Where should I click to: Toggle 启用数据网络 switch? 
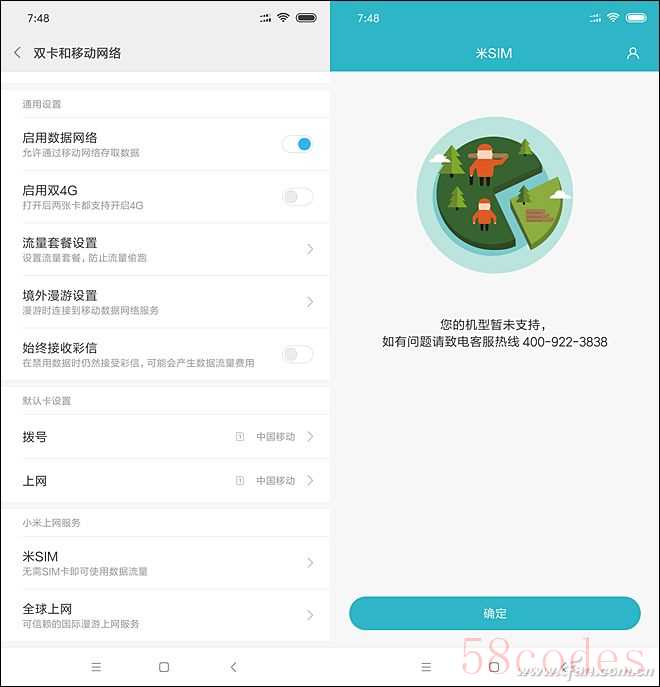297,144
